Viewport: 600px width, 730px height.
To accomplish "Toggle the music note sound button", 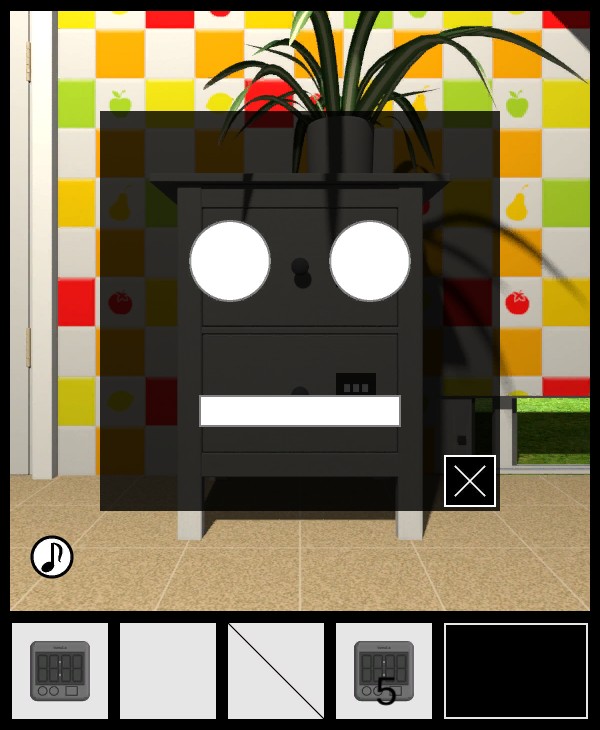I will point(52,557).
